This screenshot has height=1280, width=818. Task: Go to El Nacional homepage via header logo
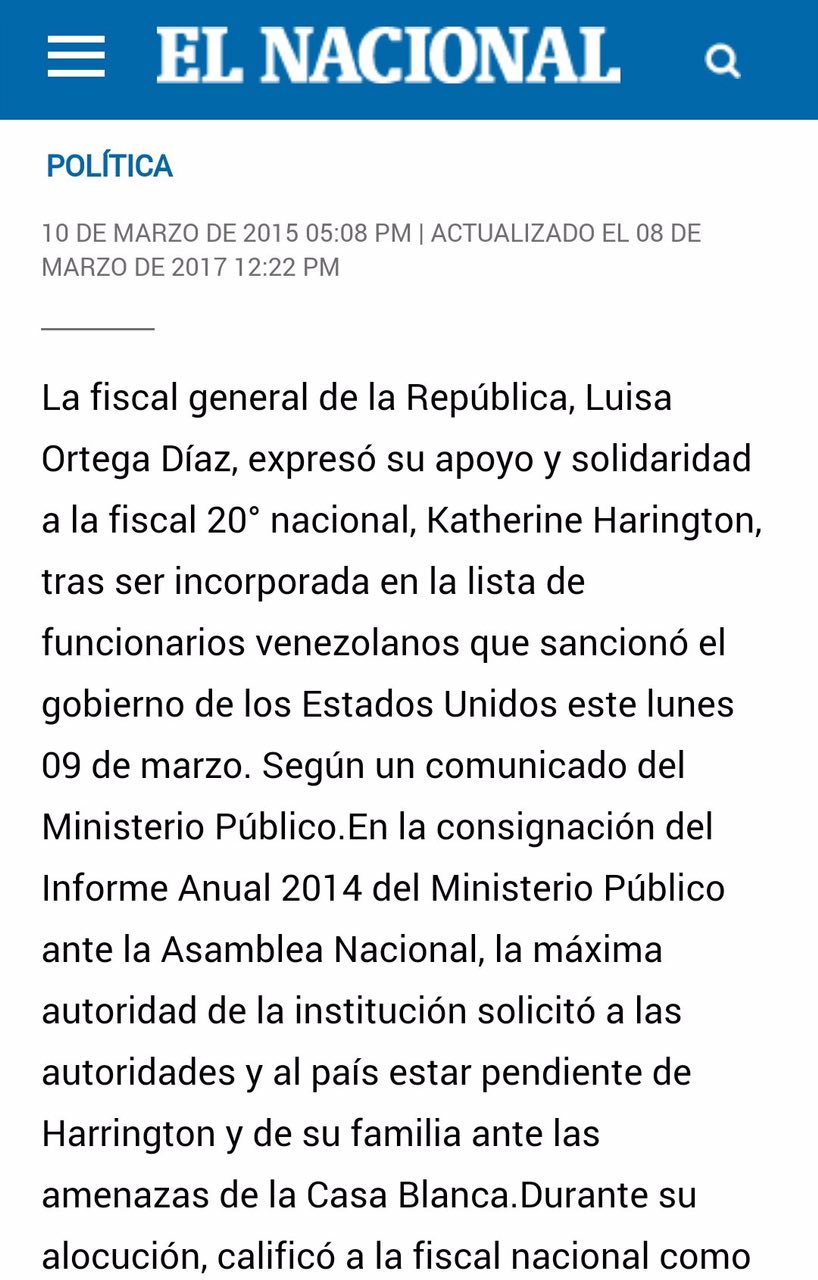click(x=388, y=57)
